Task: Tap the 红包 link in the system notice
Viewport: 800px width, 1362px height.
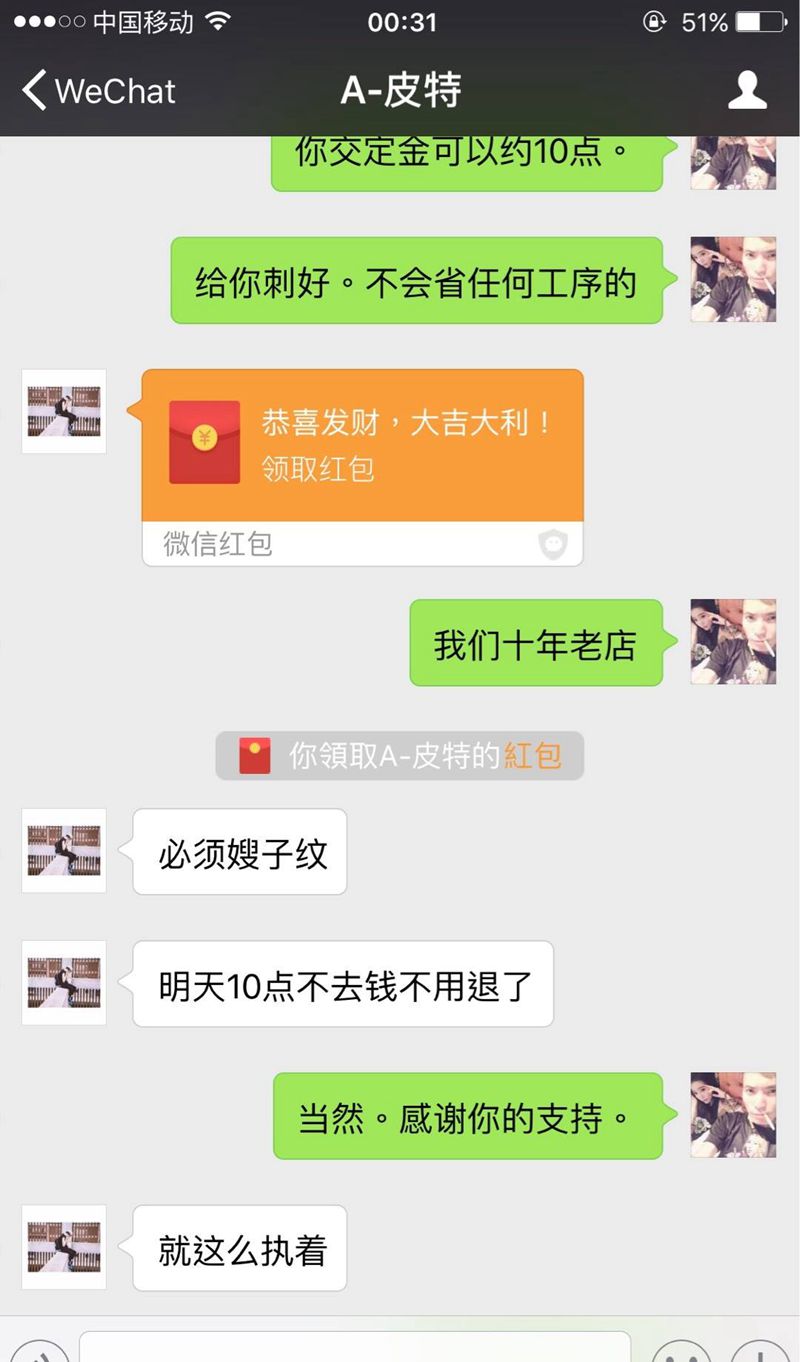Action: pos(532,756)
